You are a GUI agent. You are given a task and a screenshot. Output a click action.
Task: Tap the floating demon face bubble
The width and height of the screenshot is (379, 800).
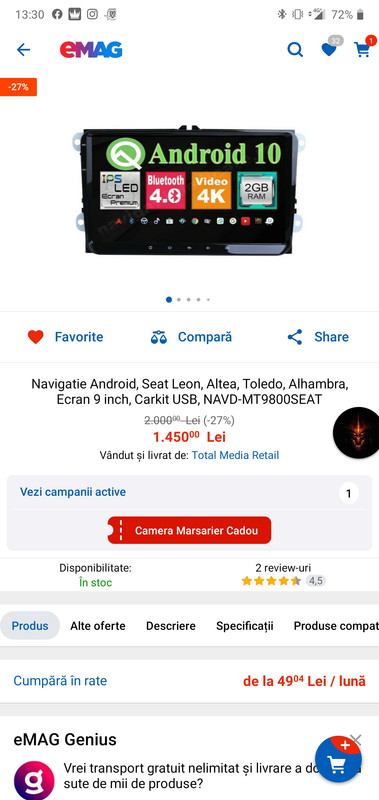pyautogui.click(x=357, y=432)
